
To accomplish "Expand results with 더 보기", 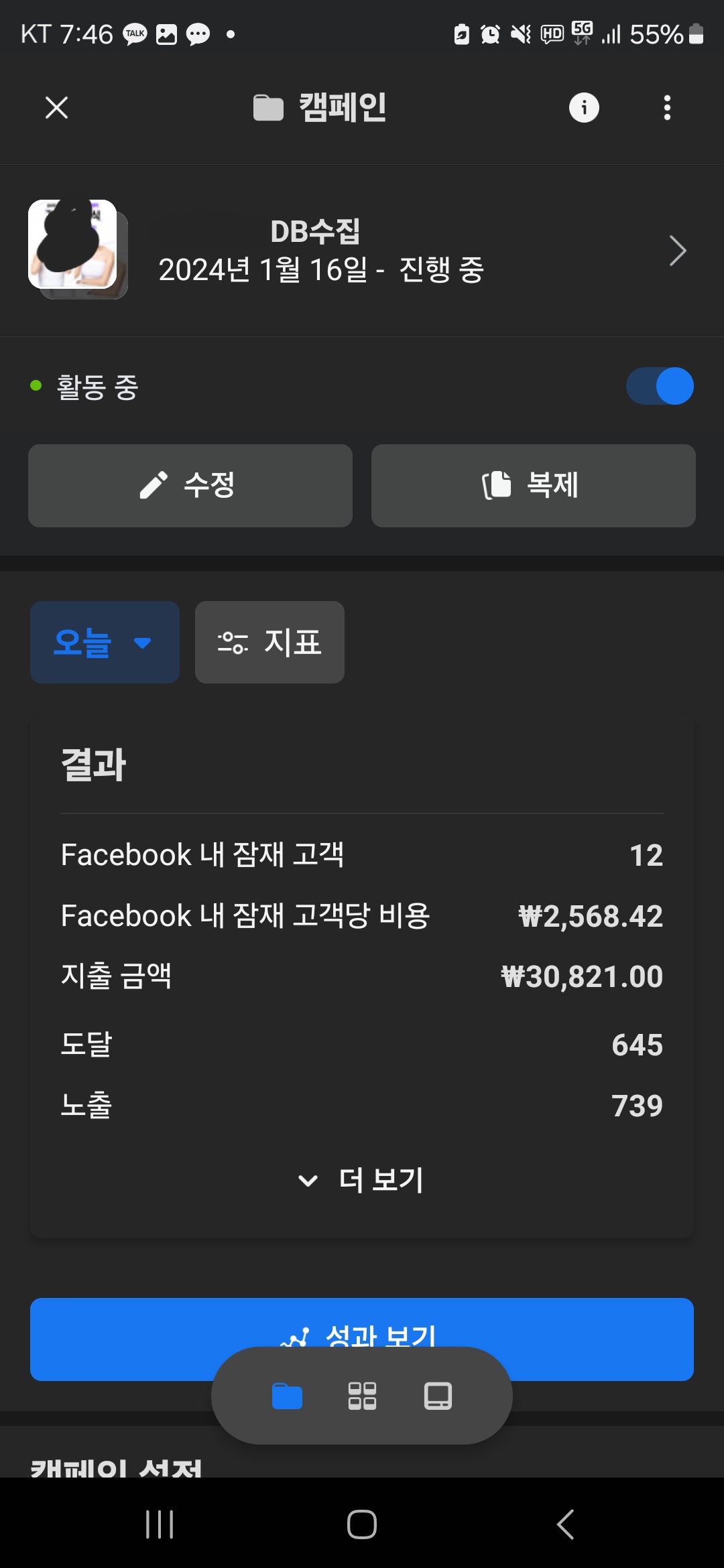I will pyautogui.click(x=362, y=1180).
